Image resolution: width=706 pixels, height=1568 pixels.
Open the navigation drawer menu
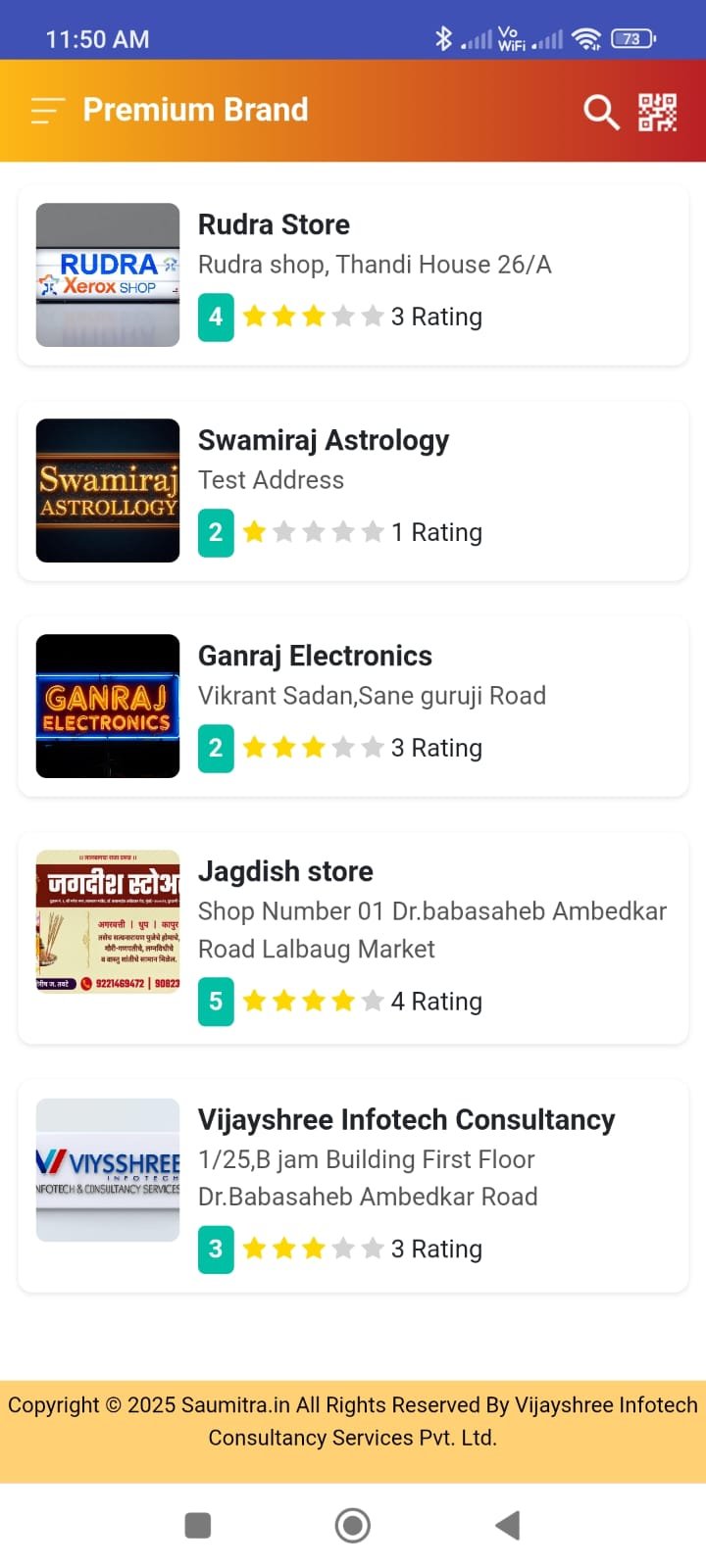[x=47, y=111]
